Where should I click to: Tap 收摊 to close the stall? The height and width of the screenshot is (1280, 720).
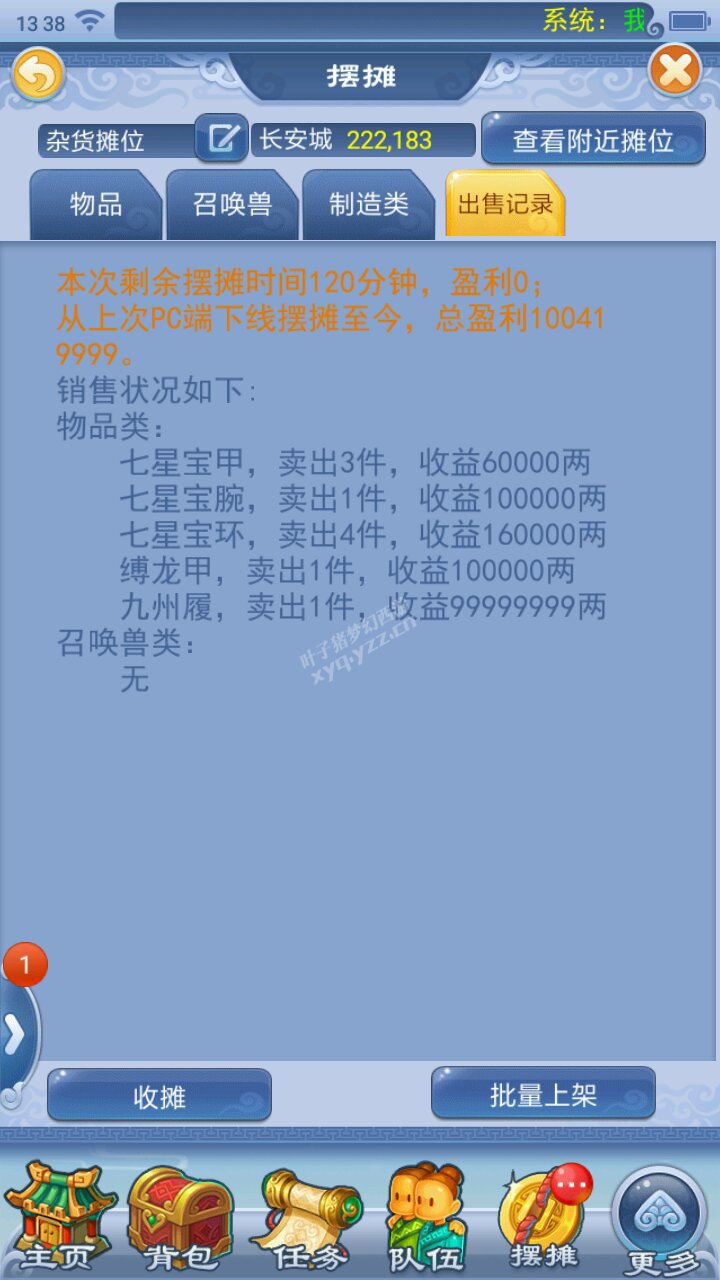point(159,1096)
